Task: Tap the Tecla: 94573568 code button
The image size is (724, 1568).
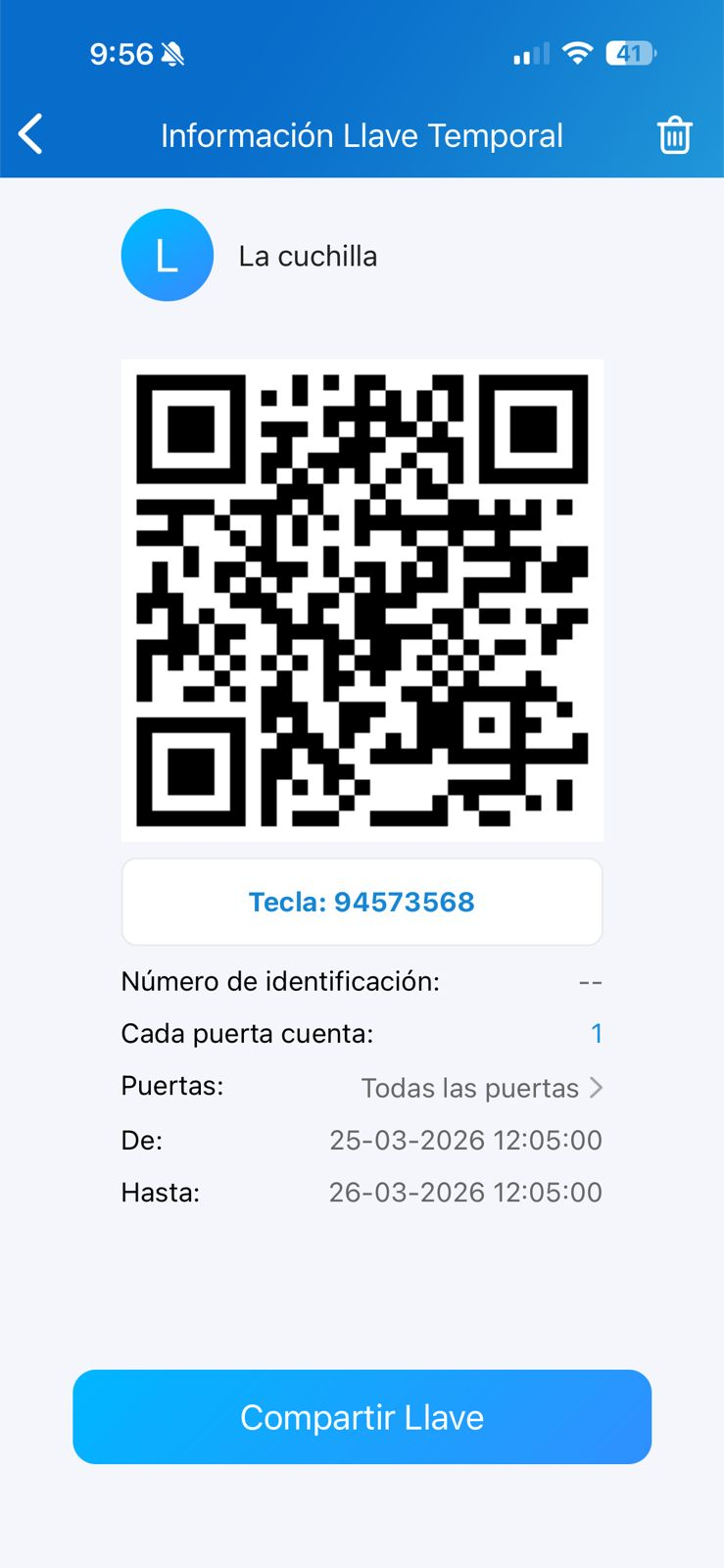Action: (362, 902)
